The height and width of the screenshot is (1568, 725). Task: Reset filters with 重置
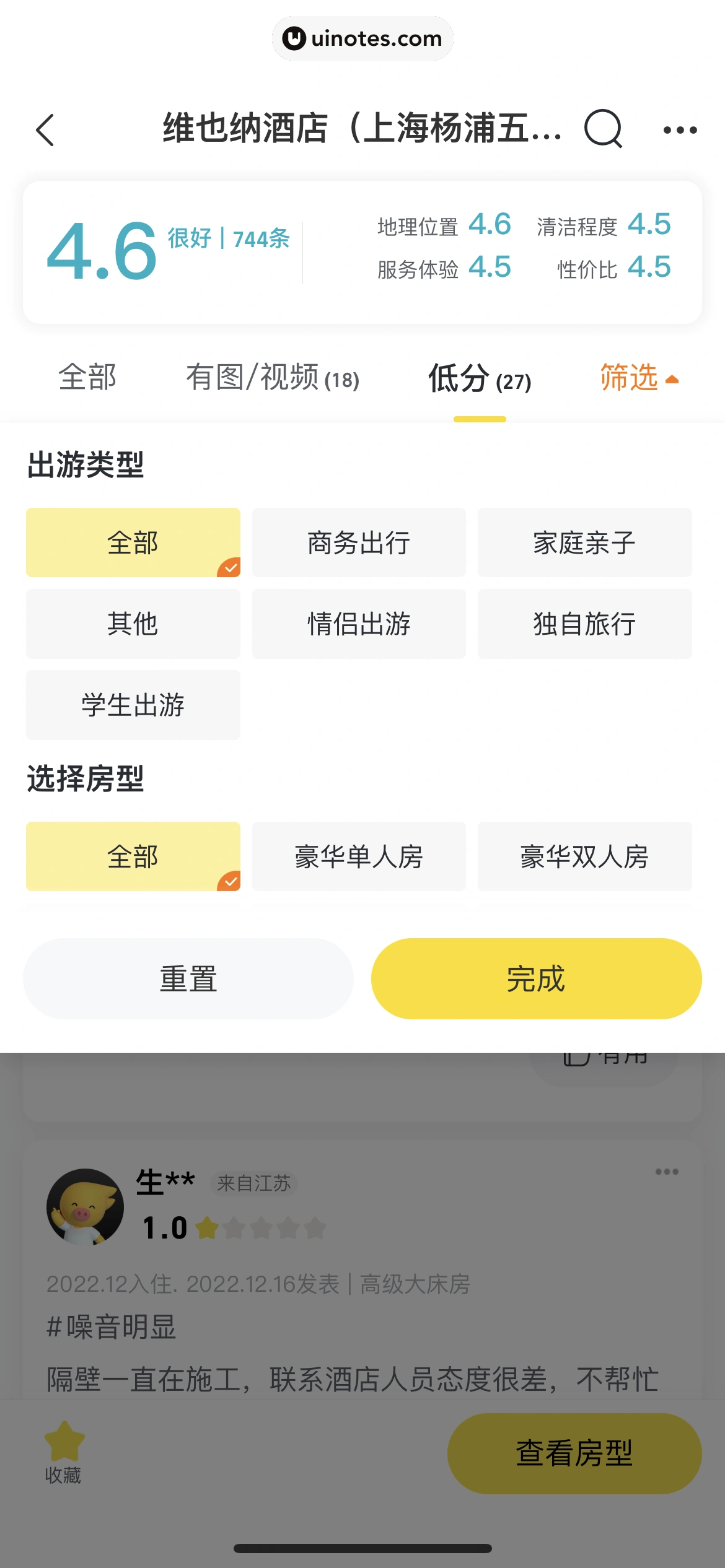pos(188,978)
